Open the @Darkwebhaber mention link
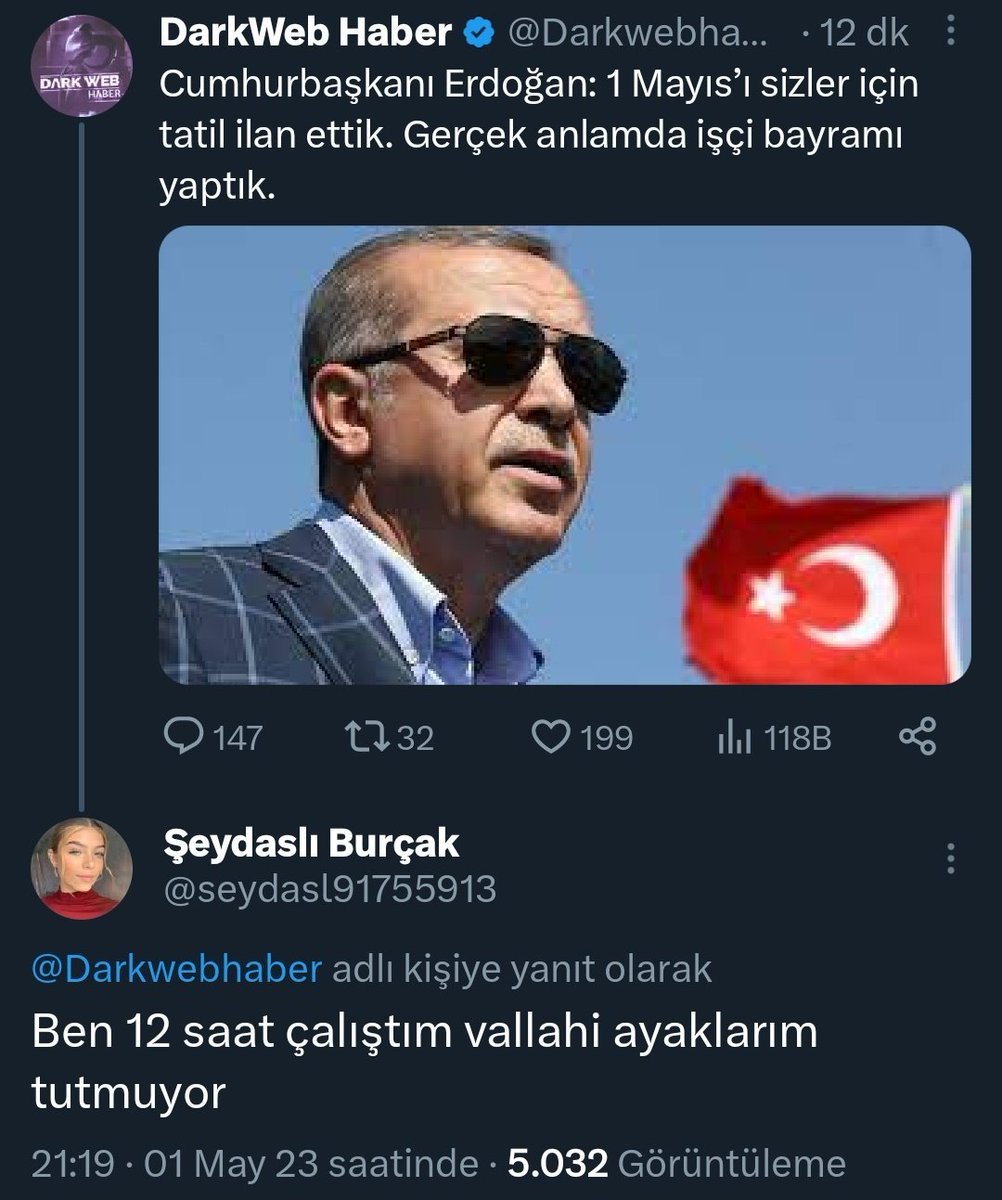Viewport: 1002px width, 1200px height. [x=177, y=970]
